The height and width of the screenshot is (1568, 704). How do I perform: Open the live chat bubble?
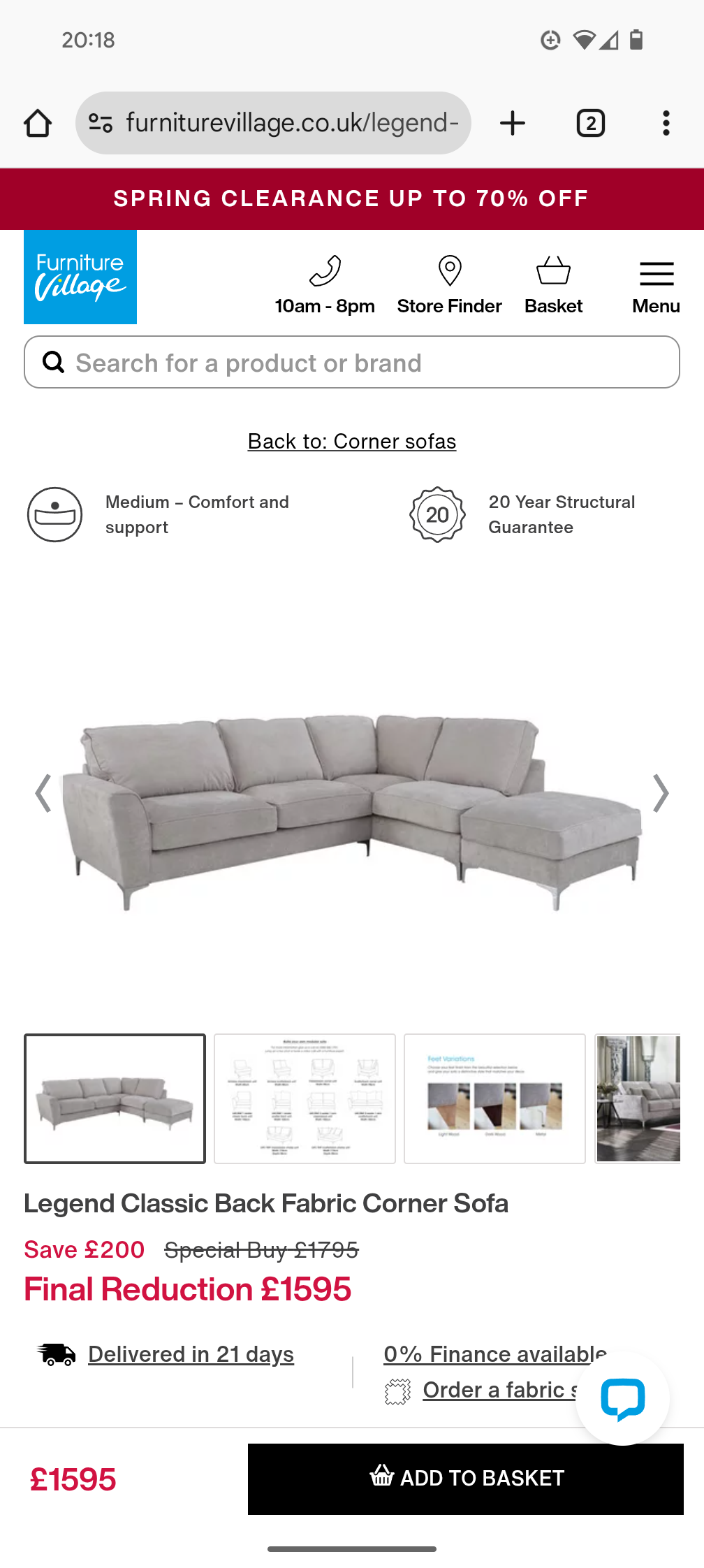point(622,1398)
